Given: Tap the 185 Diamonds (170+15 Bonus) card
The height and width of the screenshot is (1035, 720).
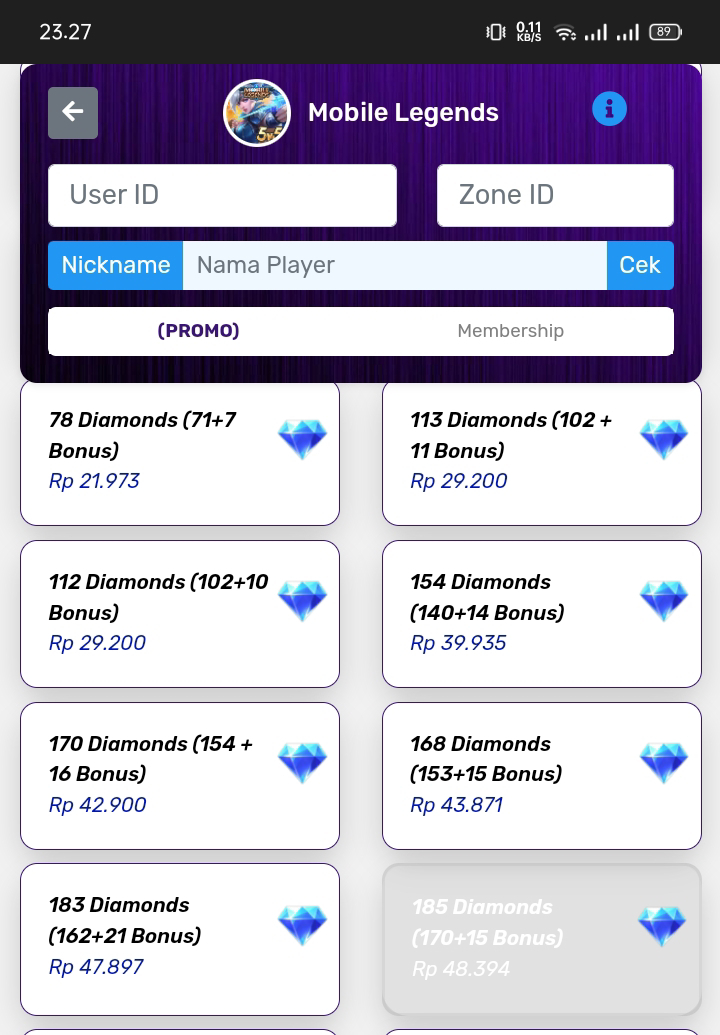Looking at the screenshot, I should coord(542,939).
